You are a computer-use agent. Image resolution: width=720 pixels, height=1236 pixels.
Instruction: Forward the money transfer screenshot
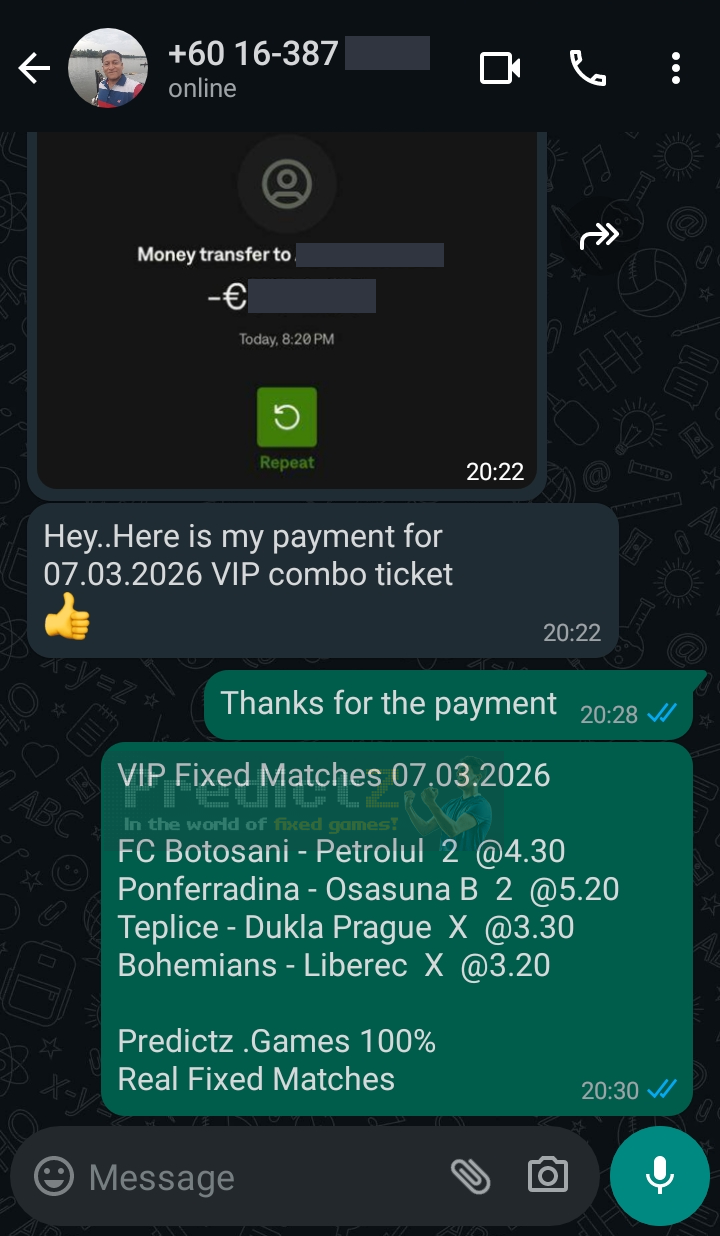tap(597, 235)
